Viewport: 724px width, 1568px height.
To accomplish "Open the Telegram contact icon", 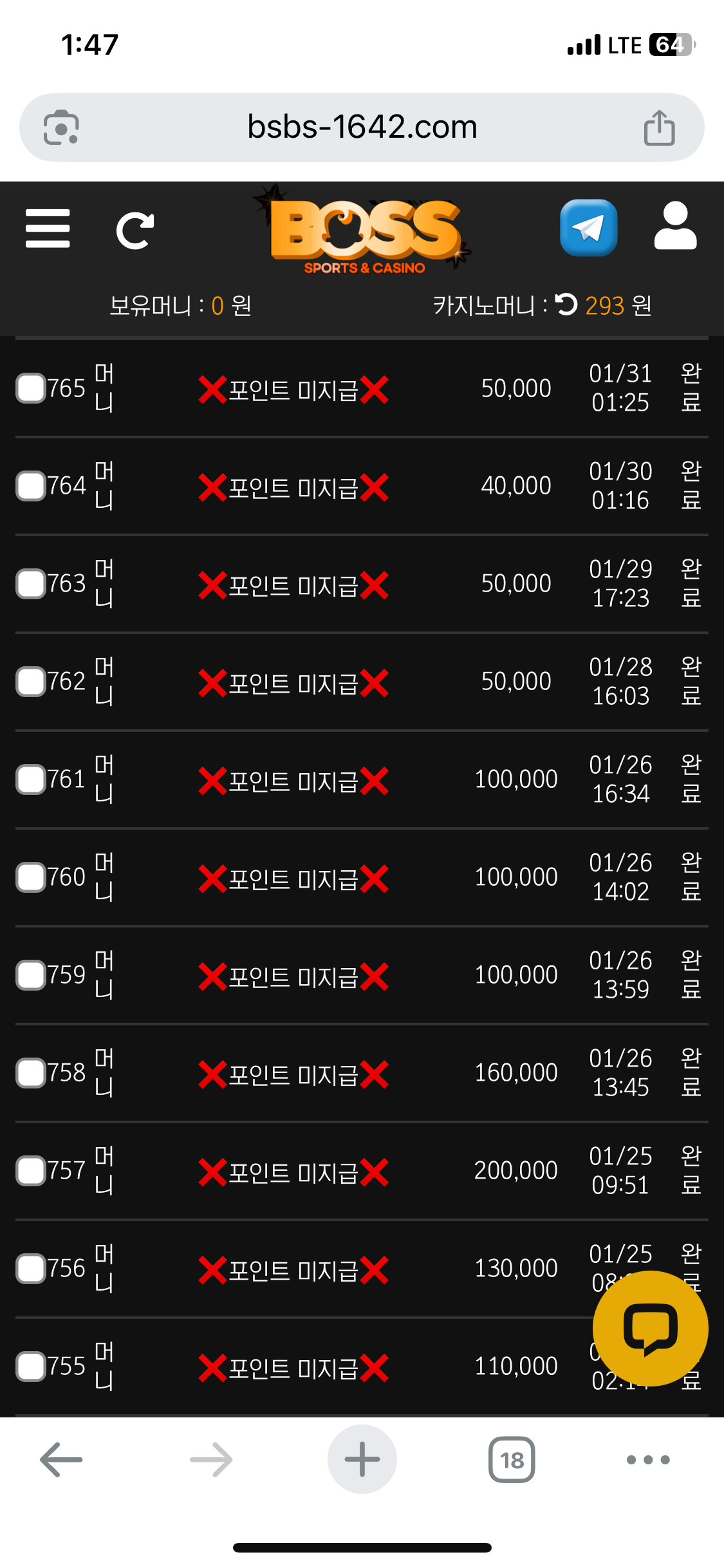I will 588,228.
